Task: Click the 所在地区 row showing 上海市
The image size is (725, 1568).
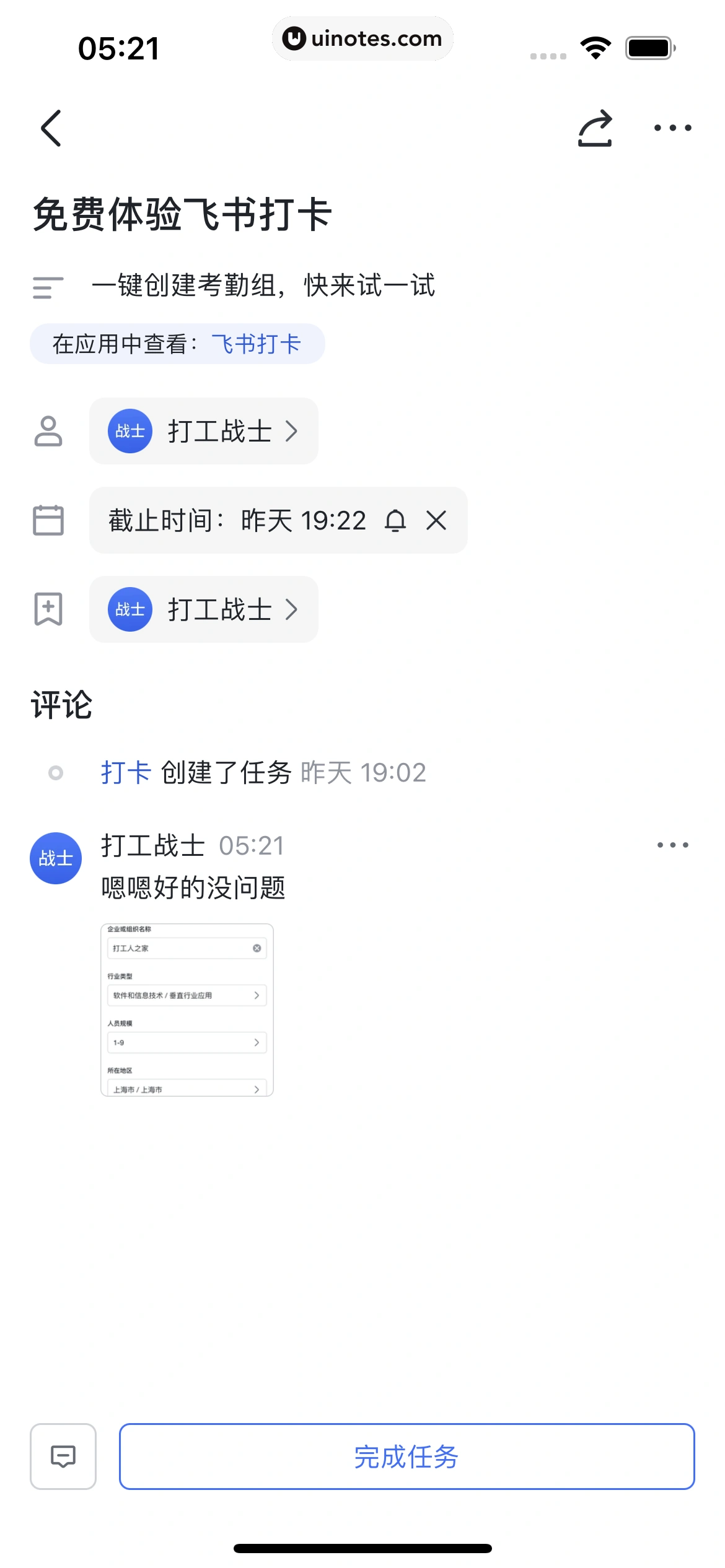Action: click(187, 1089)
